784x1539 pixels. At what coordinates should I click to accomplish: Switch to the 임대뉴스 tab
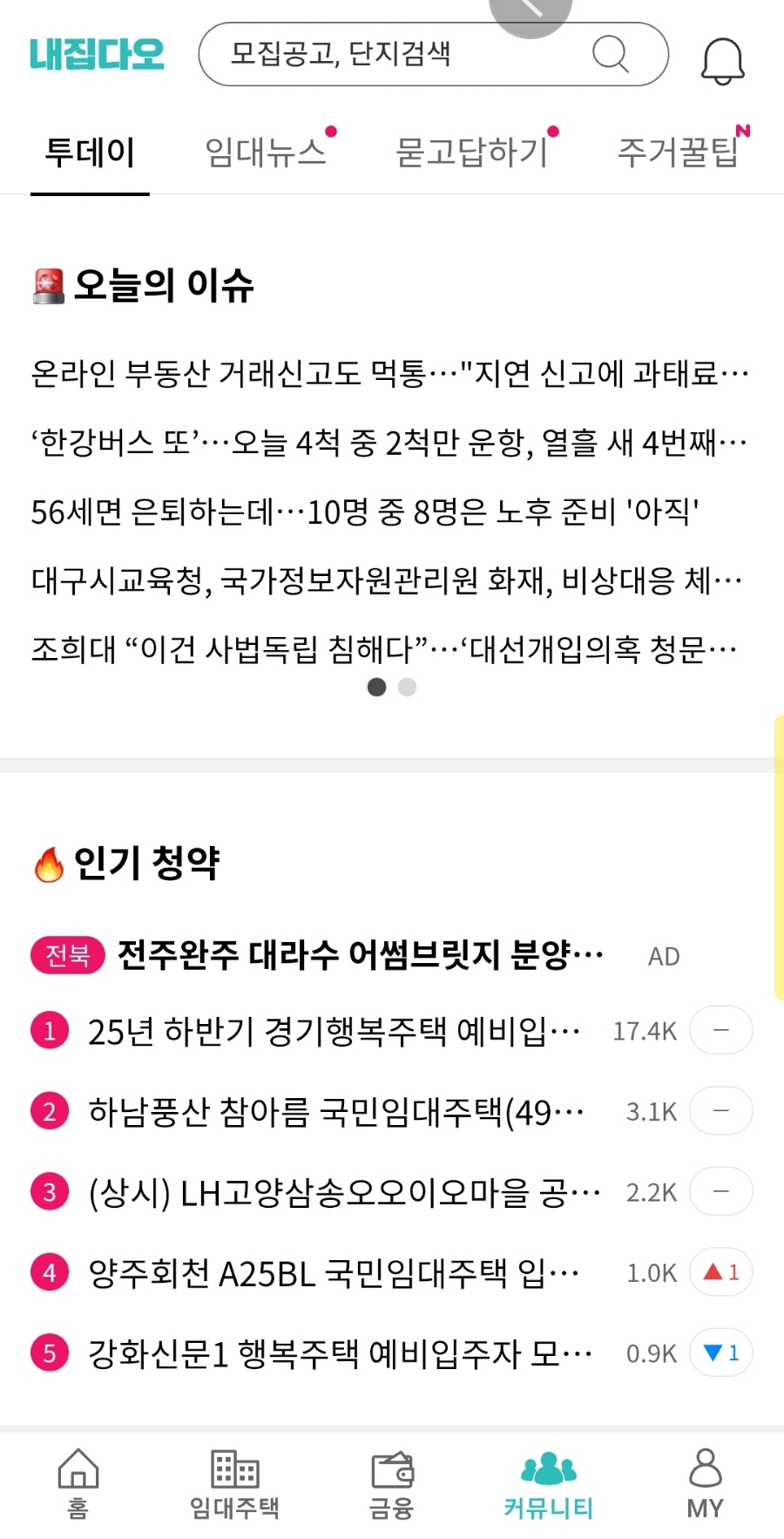point(265,153)
